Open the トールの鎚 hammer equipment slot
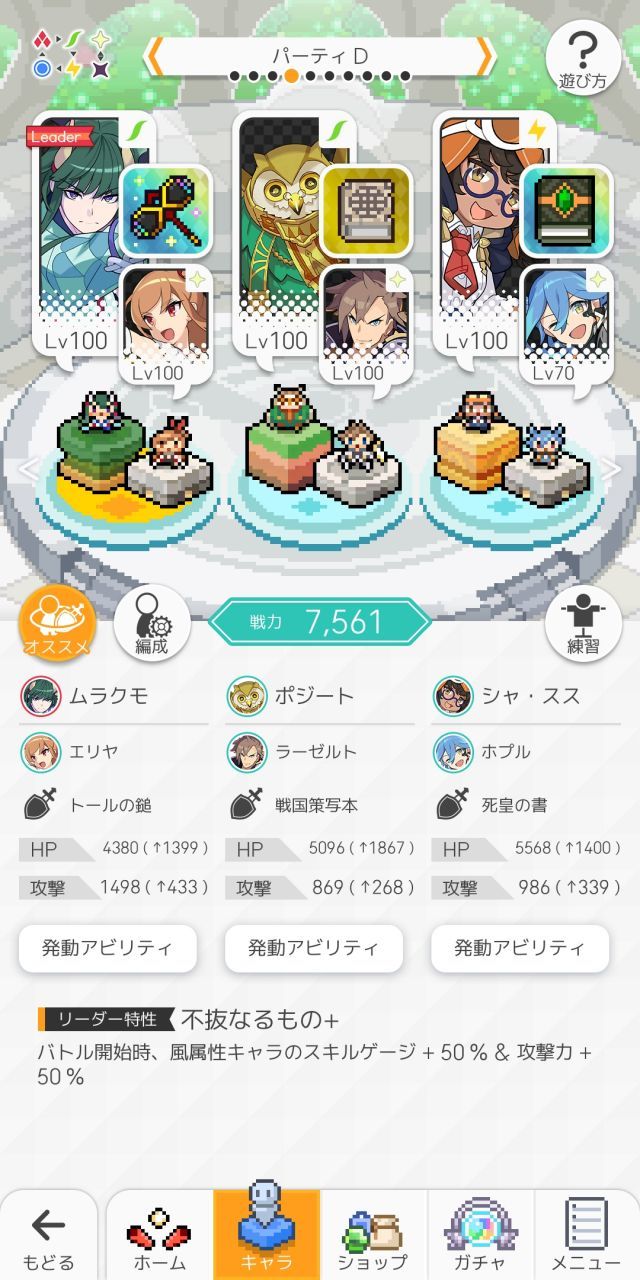Viewport: 640px width, 1280px height. [x=166, y=210]
